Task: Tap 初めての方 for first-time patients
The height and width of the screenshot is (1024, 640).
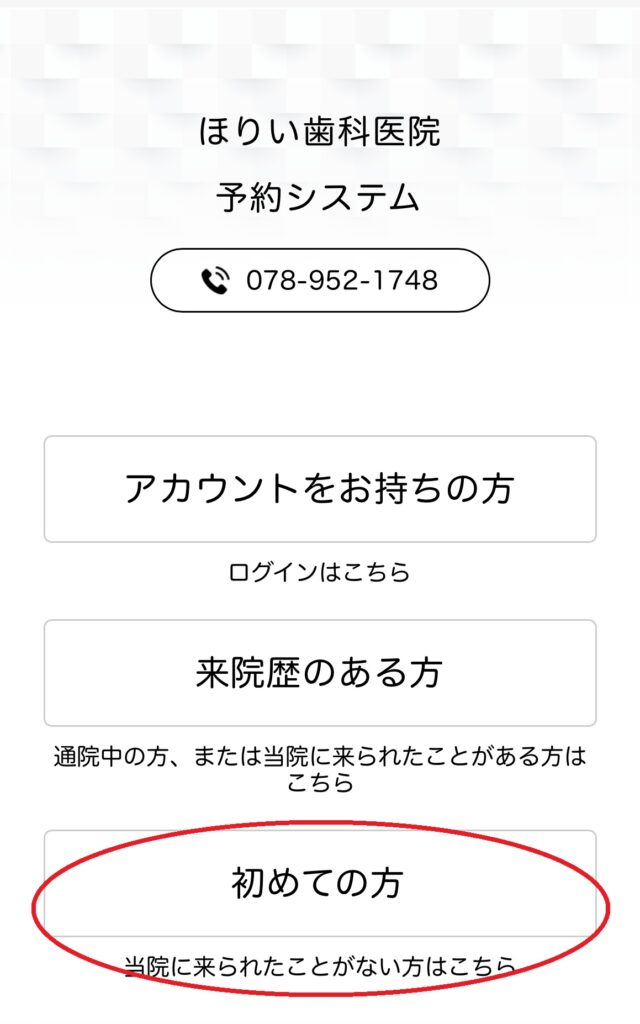Action: 320,883
